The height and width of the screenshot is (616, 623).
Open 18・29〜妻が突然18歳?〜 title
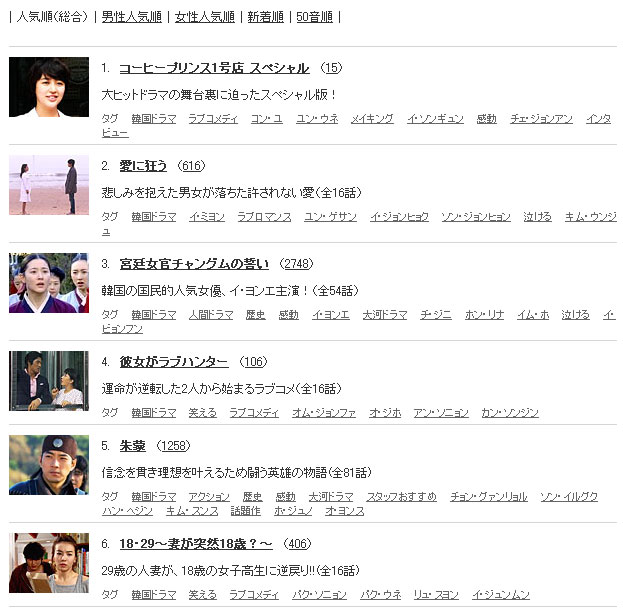(x=195, y=544)
